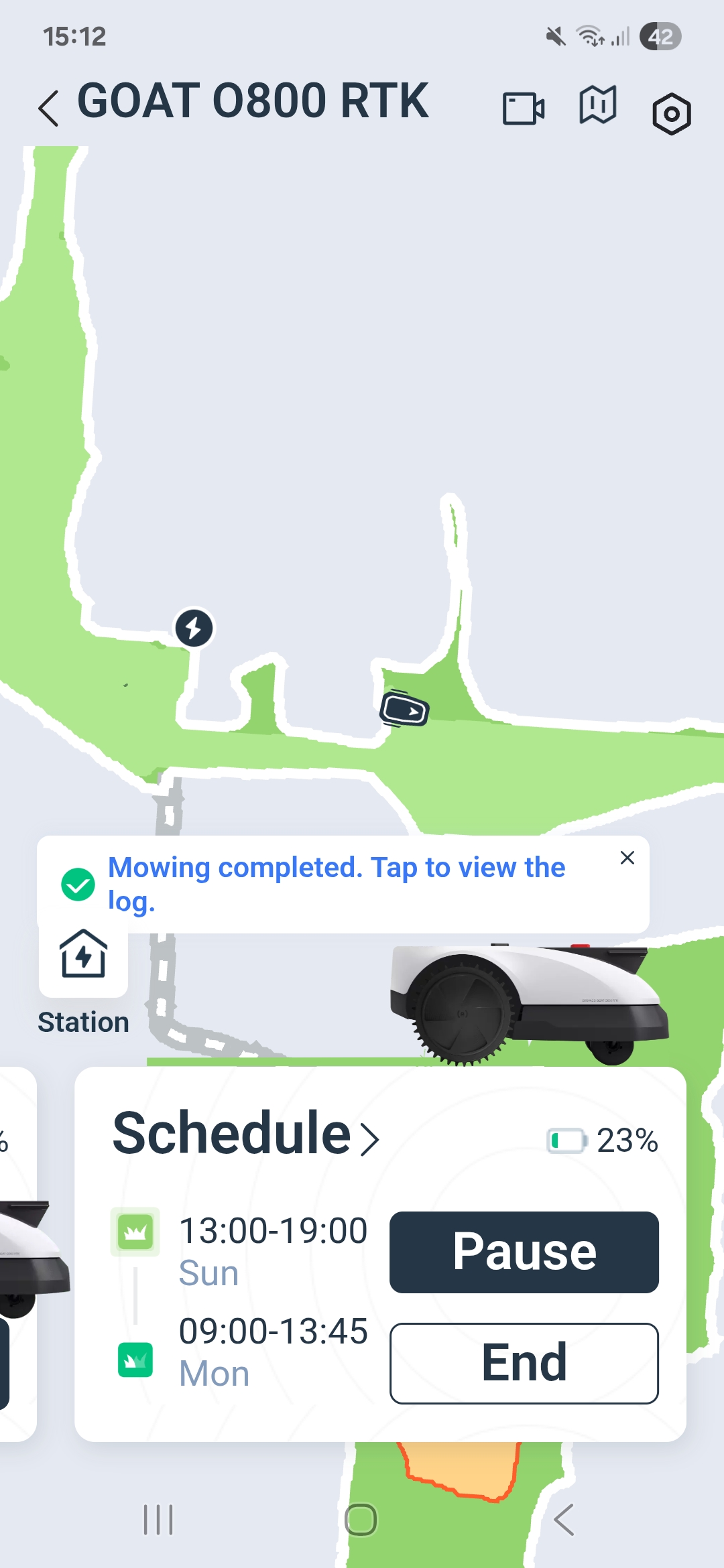Send the mower back to Station

[83, 978]
